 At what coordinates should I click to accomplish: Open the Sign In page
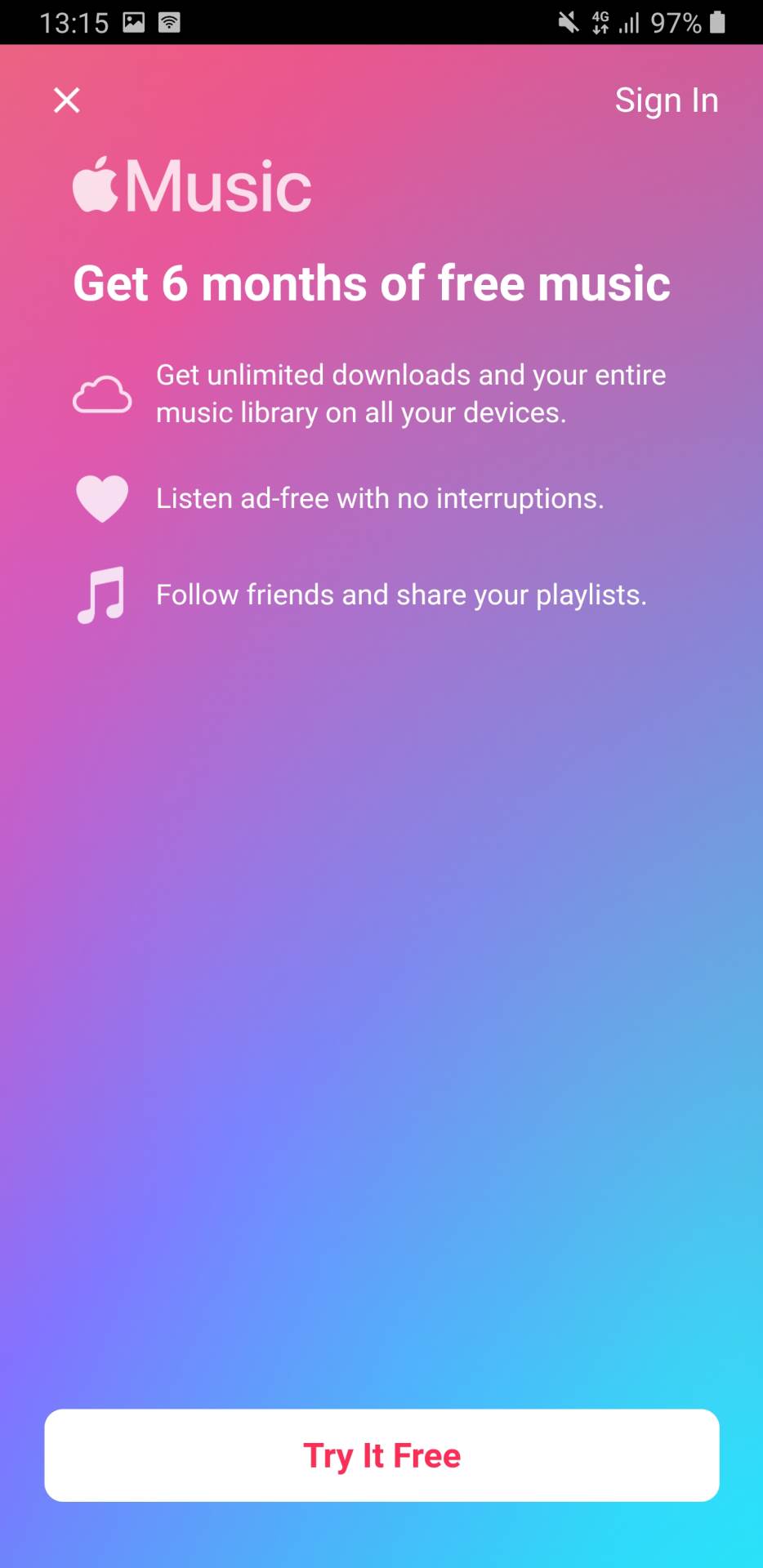coord(667,100)
